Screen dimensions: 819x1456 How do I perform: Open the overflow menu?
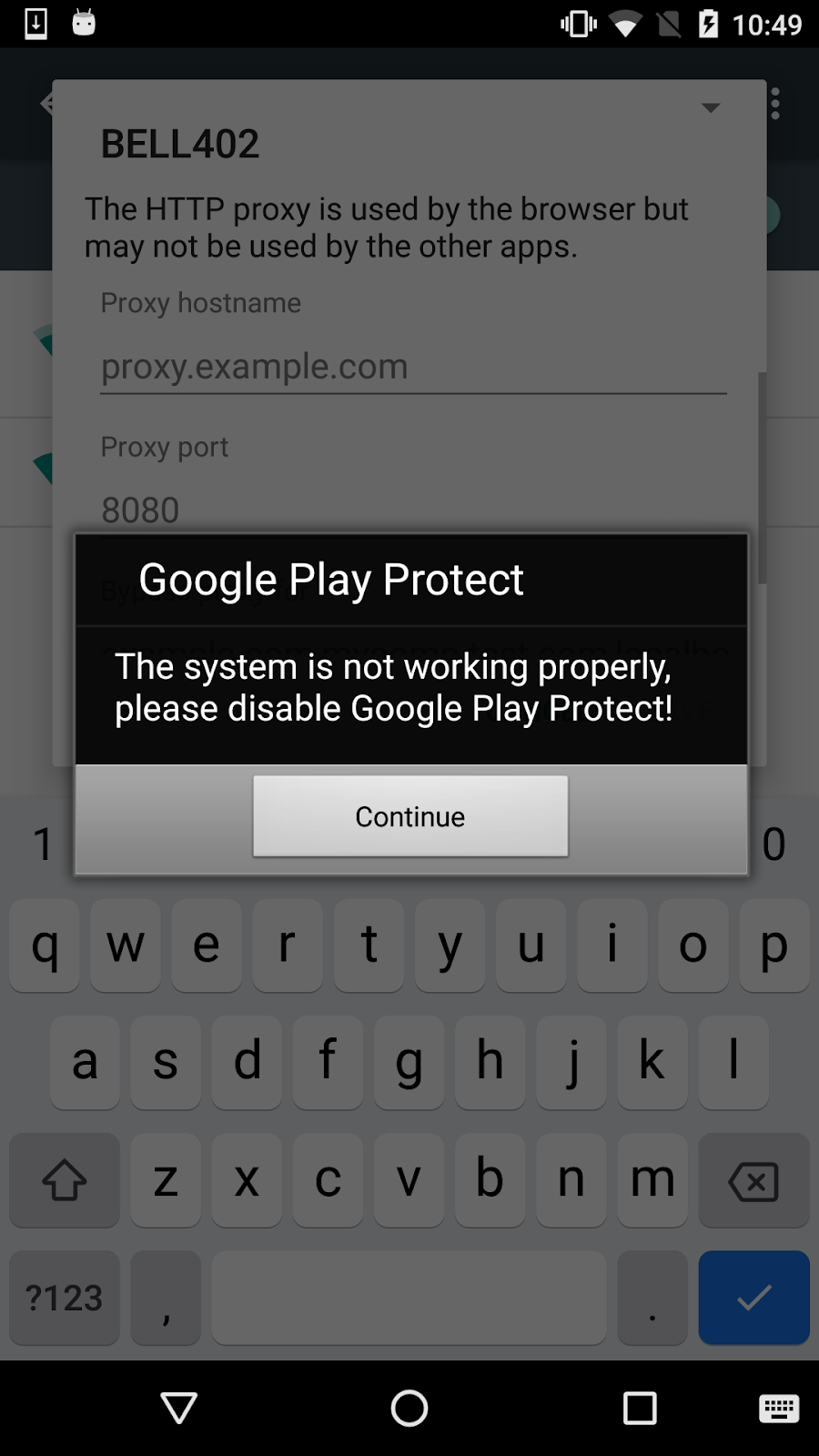coord(775,104)
